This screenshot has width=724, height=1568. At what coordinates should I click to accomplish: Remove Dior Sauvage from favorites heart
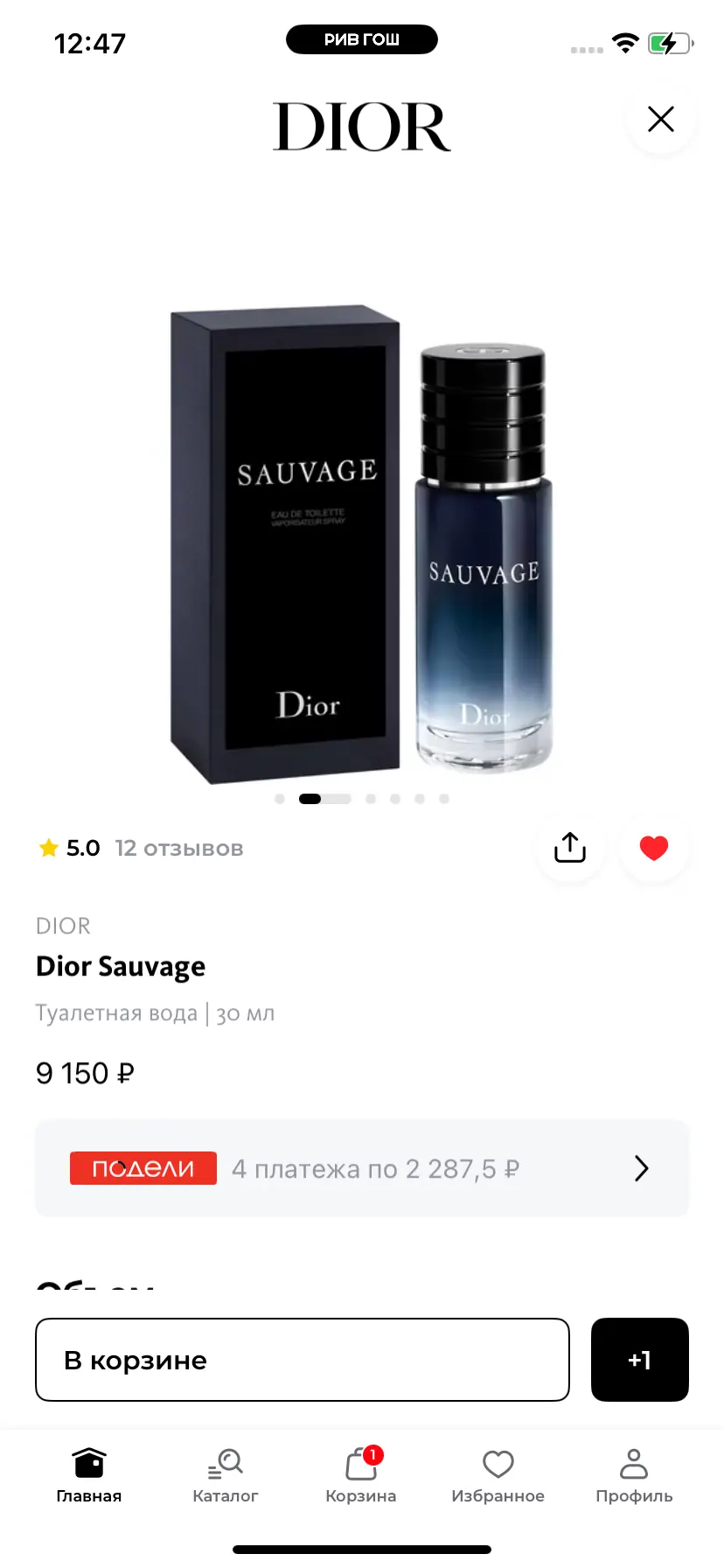point(653,848)
